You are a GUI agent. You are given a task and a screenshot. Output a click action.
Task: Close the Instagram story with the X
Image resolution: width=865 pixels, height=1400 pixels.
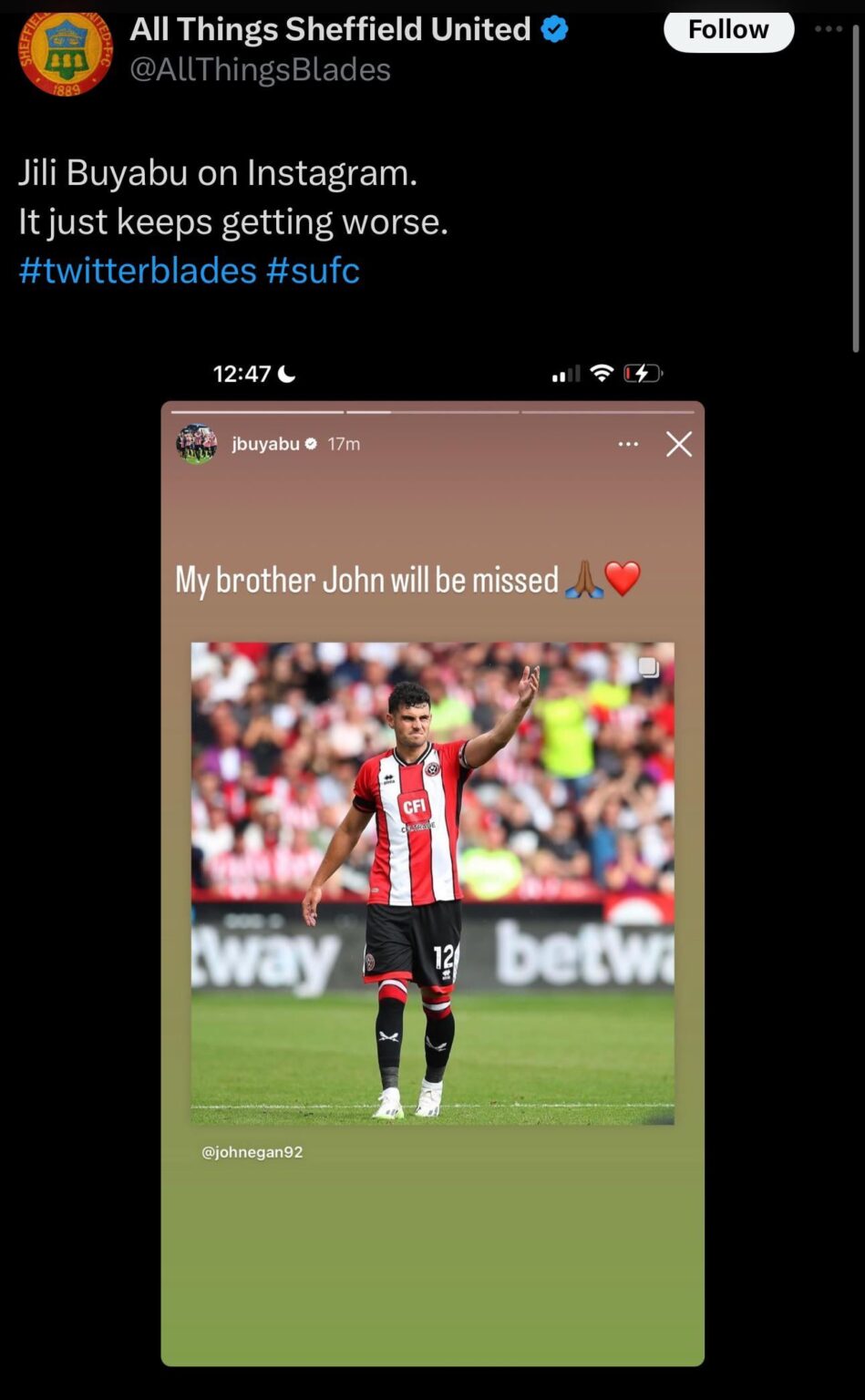[x=678, y=444]
